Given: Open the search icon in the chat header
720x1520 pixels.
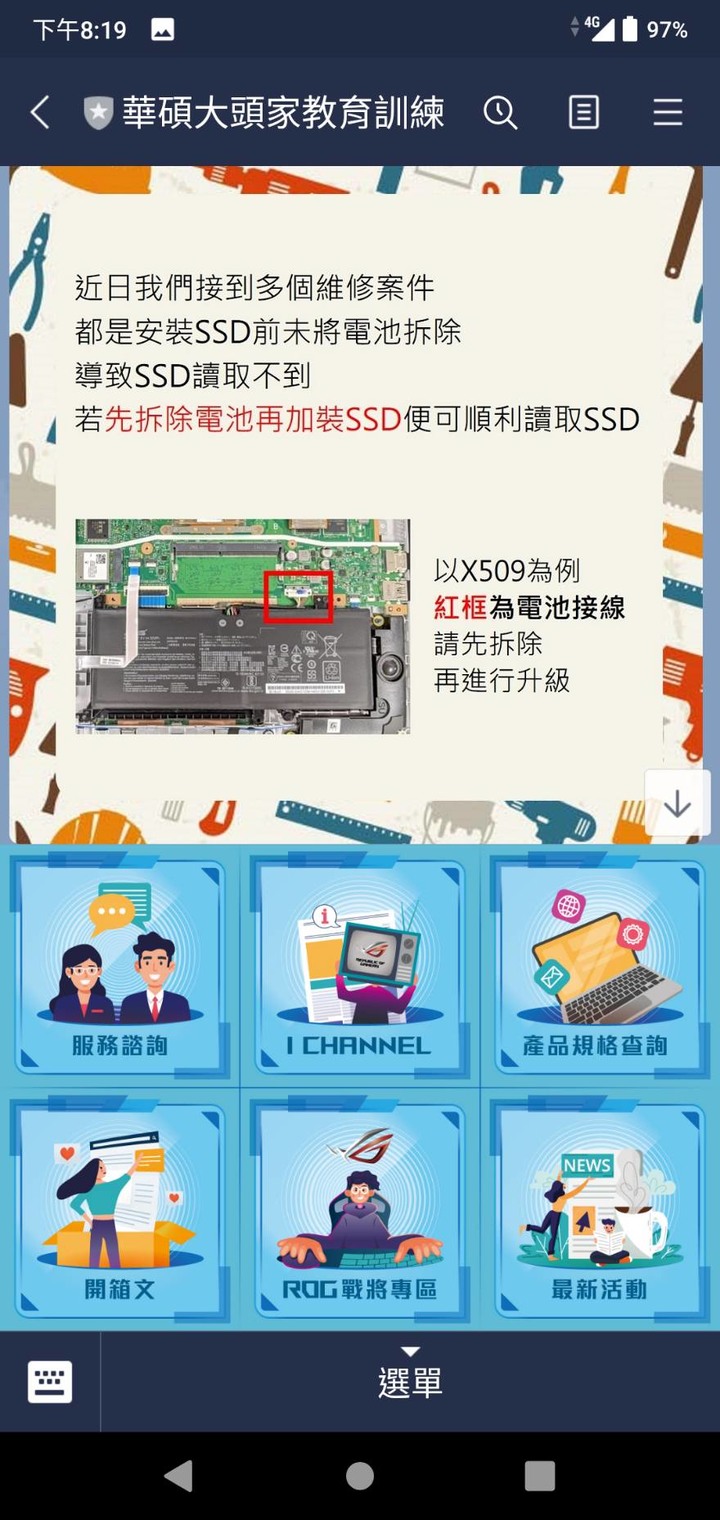Looking at the screenshot, I should [x=502, y=112].
